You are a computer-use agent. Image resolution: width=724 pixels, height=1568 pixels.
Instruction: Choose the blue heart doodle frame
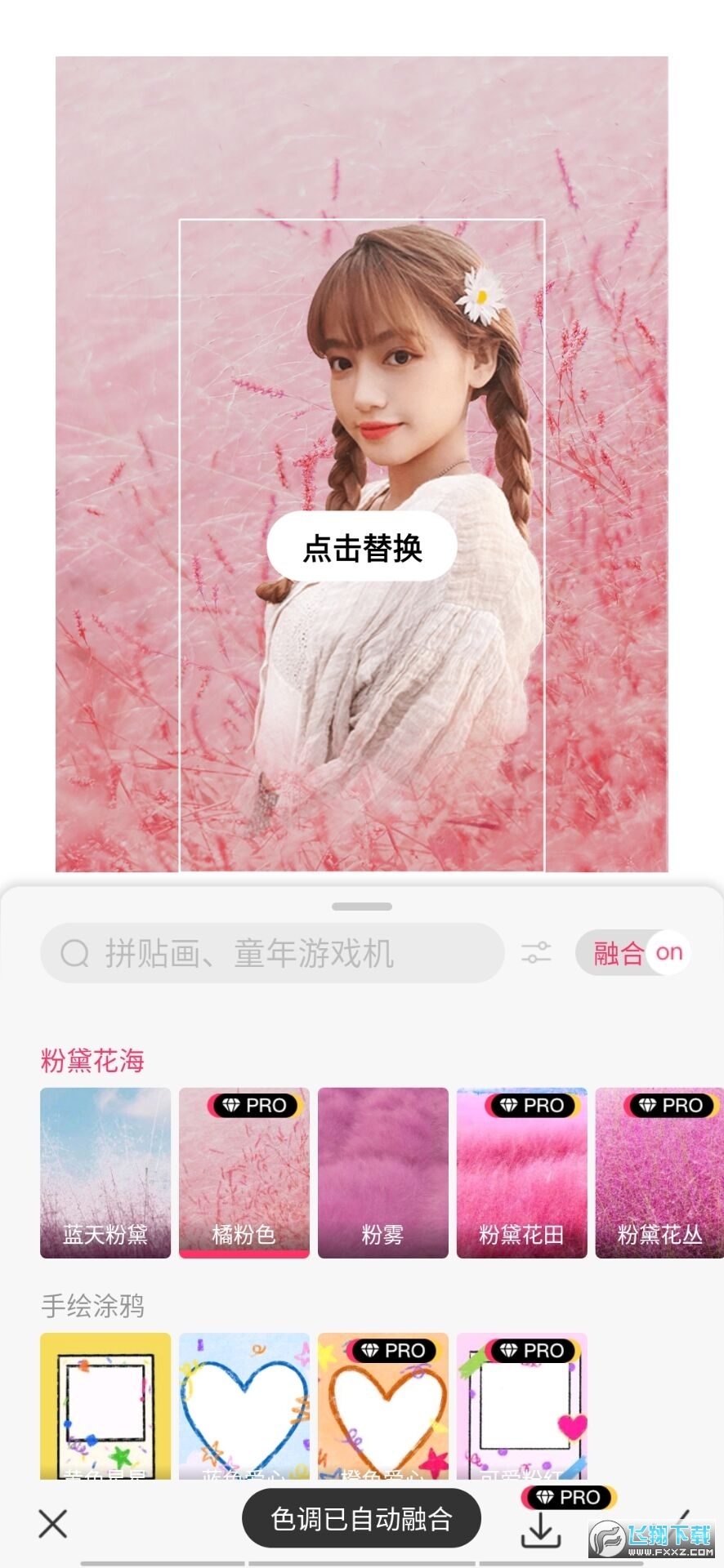click(x=244, y=1405)
